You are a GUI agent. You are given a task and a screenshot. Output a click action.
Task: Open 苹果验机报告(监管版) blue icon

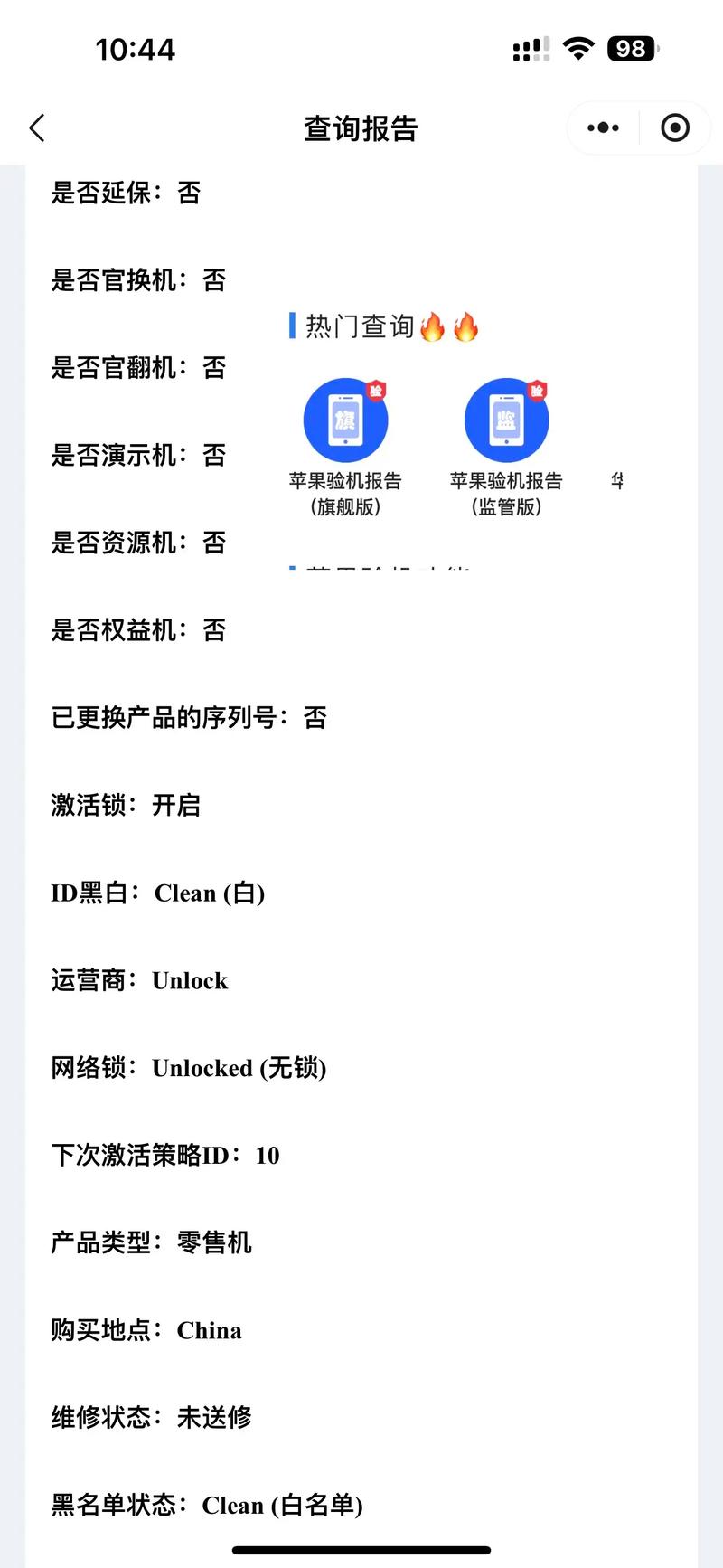(x=507, y=419)
